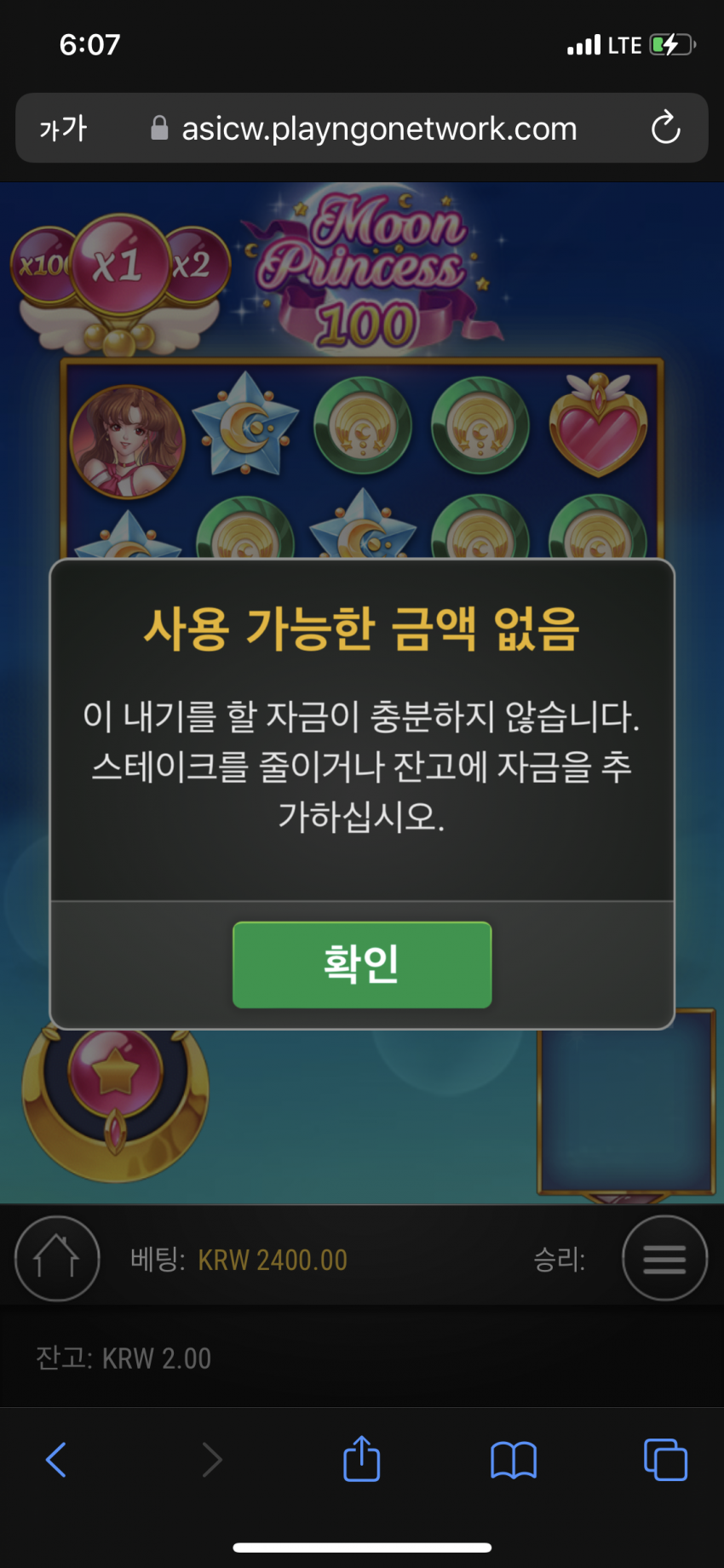Share this page via share sheet
The height and width of the screenshot is (1568, 724).
tap(361, 1458)
